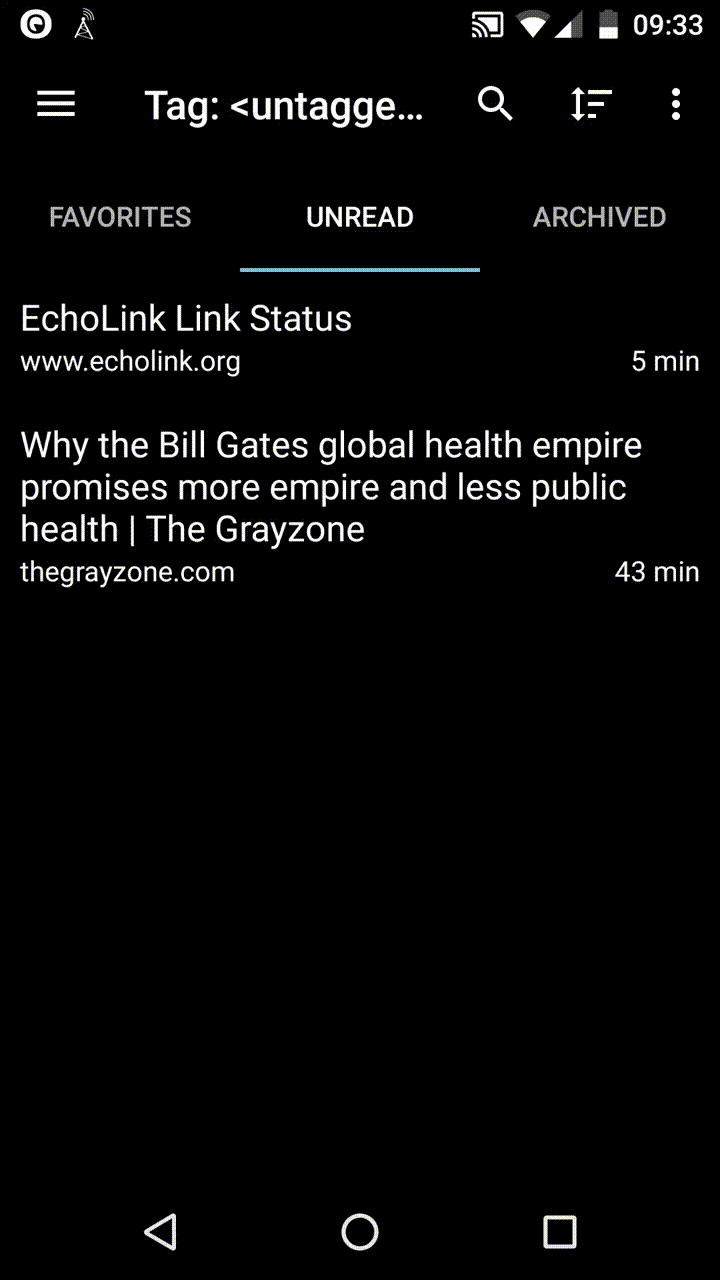This screenshot has width=720, height=1280.
Task: Open the search icon
Action: tap(495, 104)
